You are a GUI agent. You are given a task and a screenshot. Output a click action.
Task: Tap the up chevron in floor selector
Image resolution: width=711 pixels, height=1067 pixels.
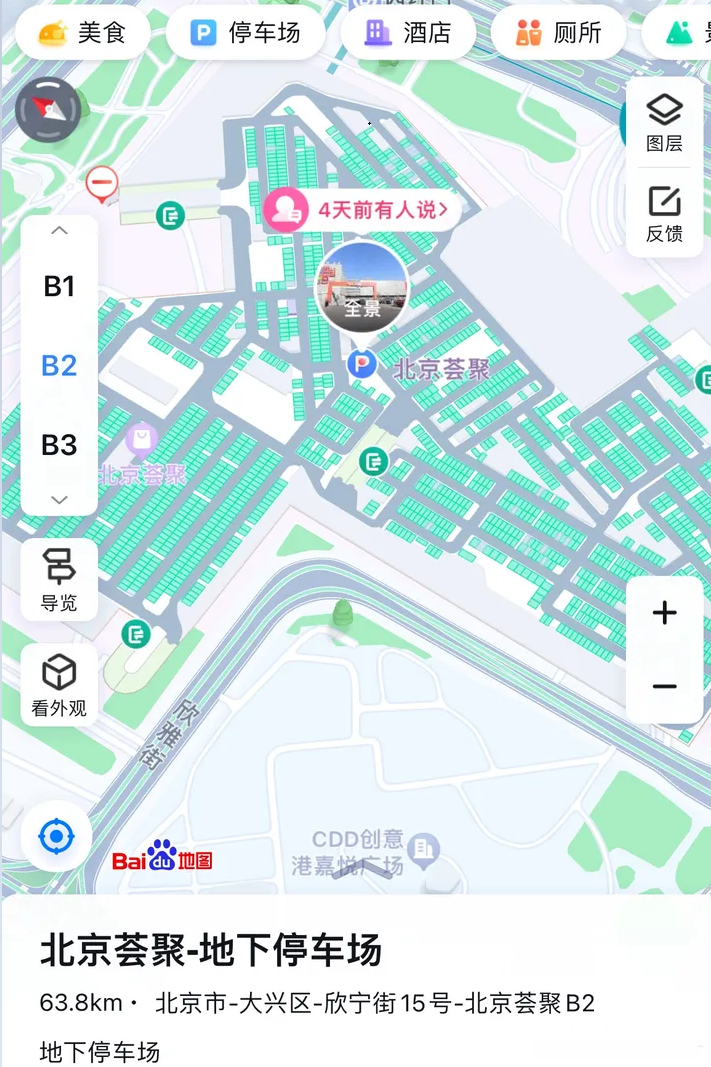click(x=59, y=231)
